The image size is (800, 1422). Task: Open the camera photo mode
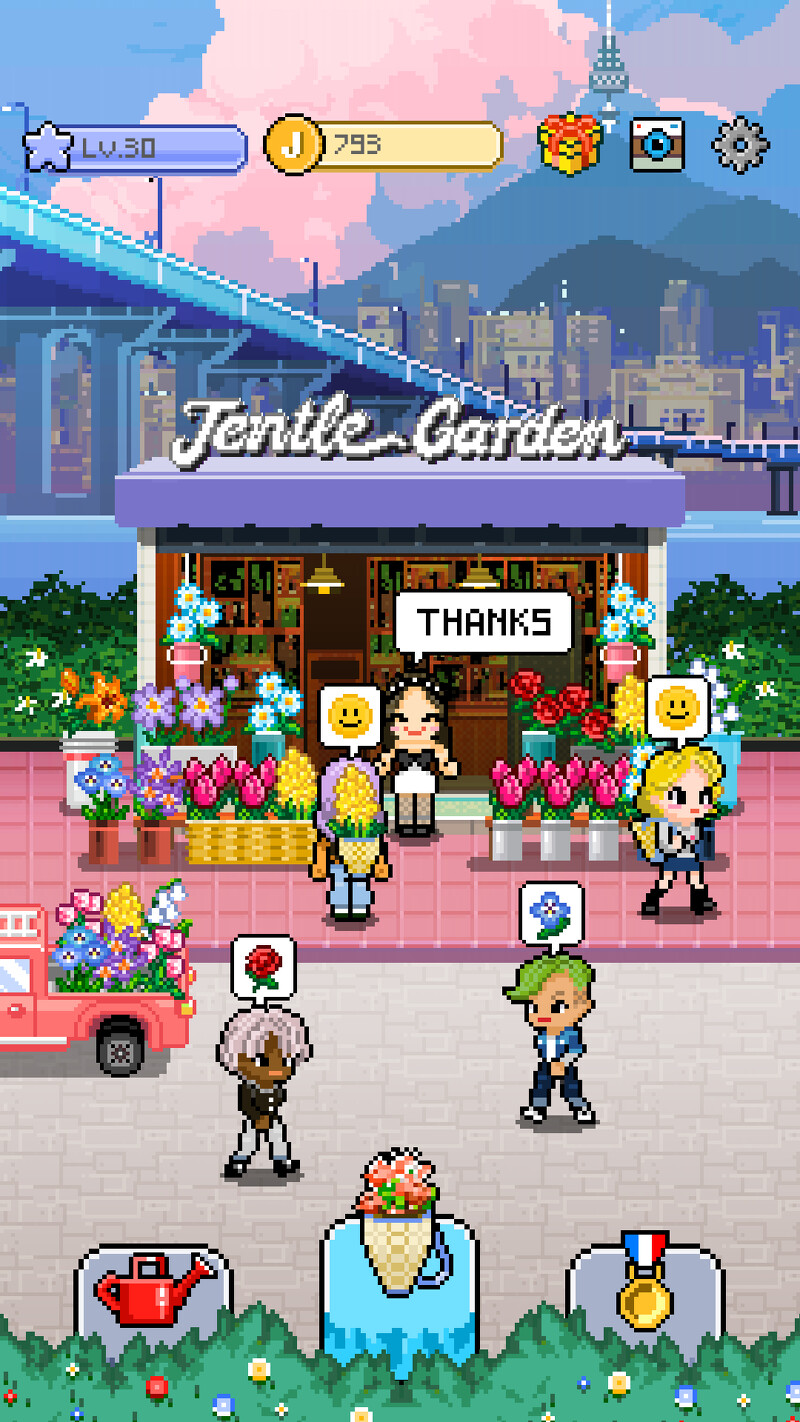coord(657,146)
